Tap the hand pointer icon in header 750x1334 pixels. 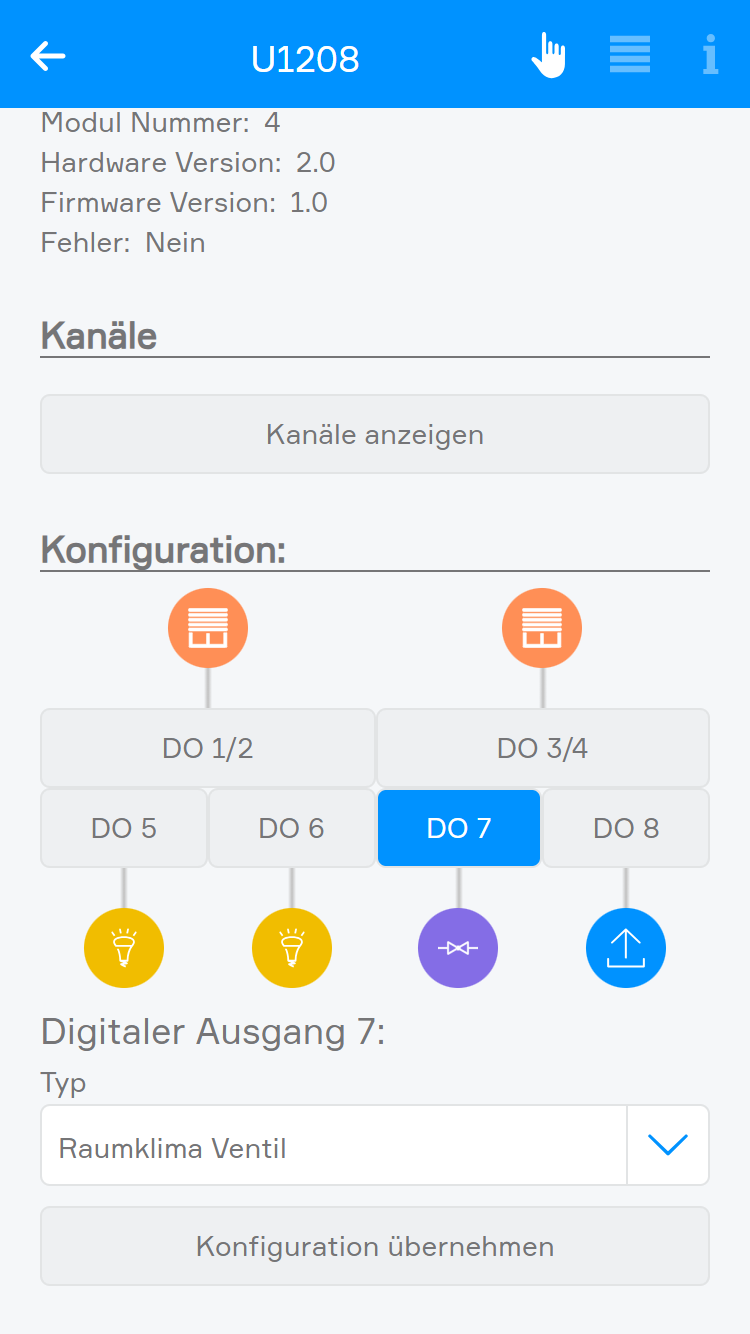pyautogui.click(x=548, y=55)
